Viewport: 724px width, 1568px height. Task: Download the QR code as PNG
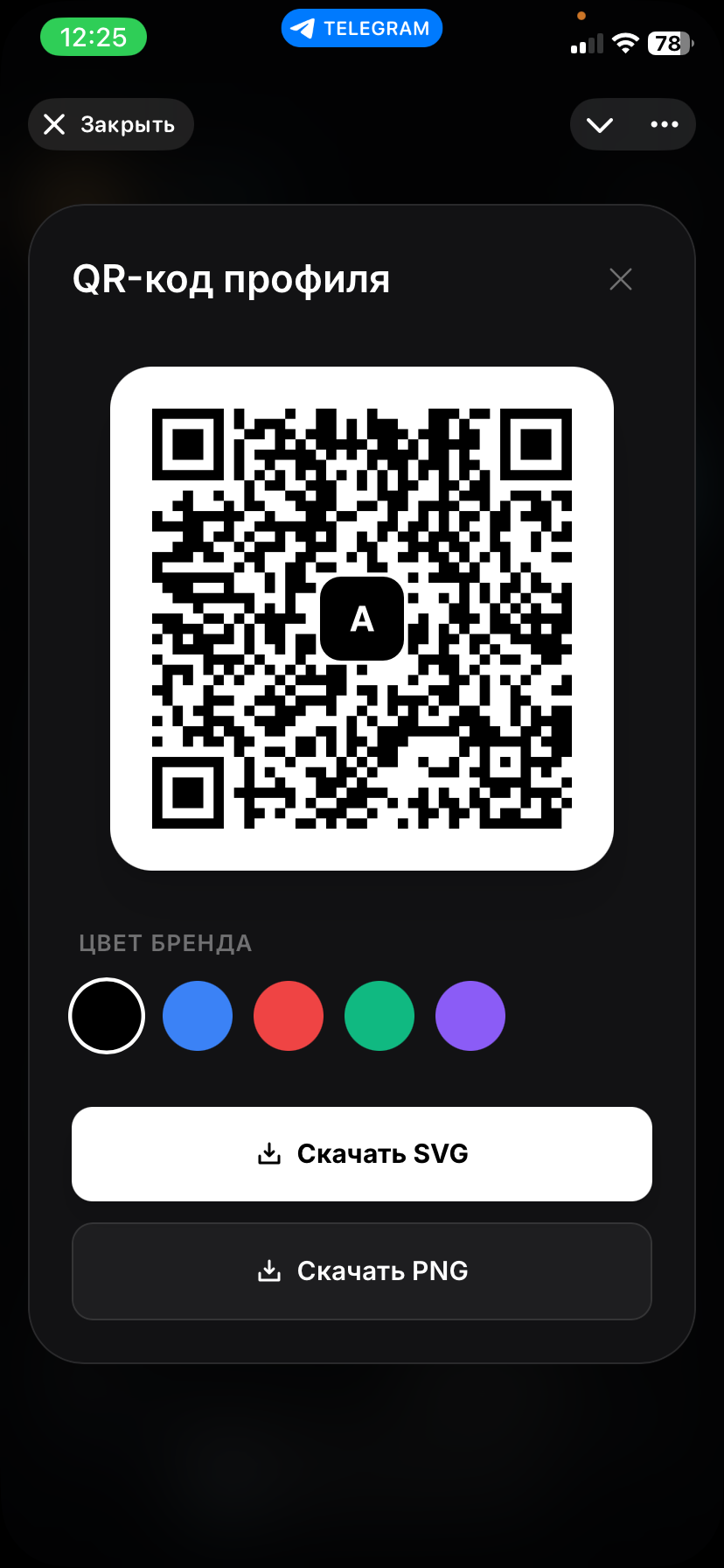click(x=362, y=1270)
